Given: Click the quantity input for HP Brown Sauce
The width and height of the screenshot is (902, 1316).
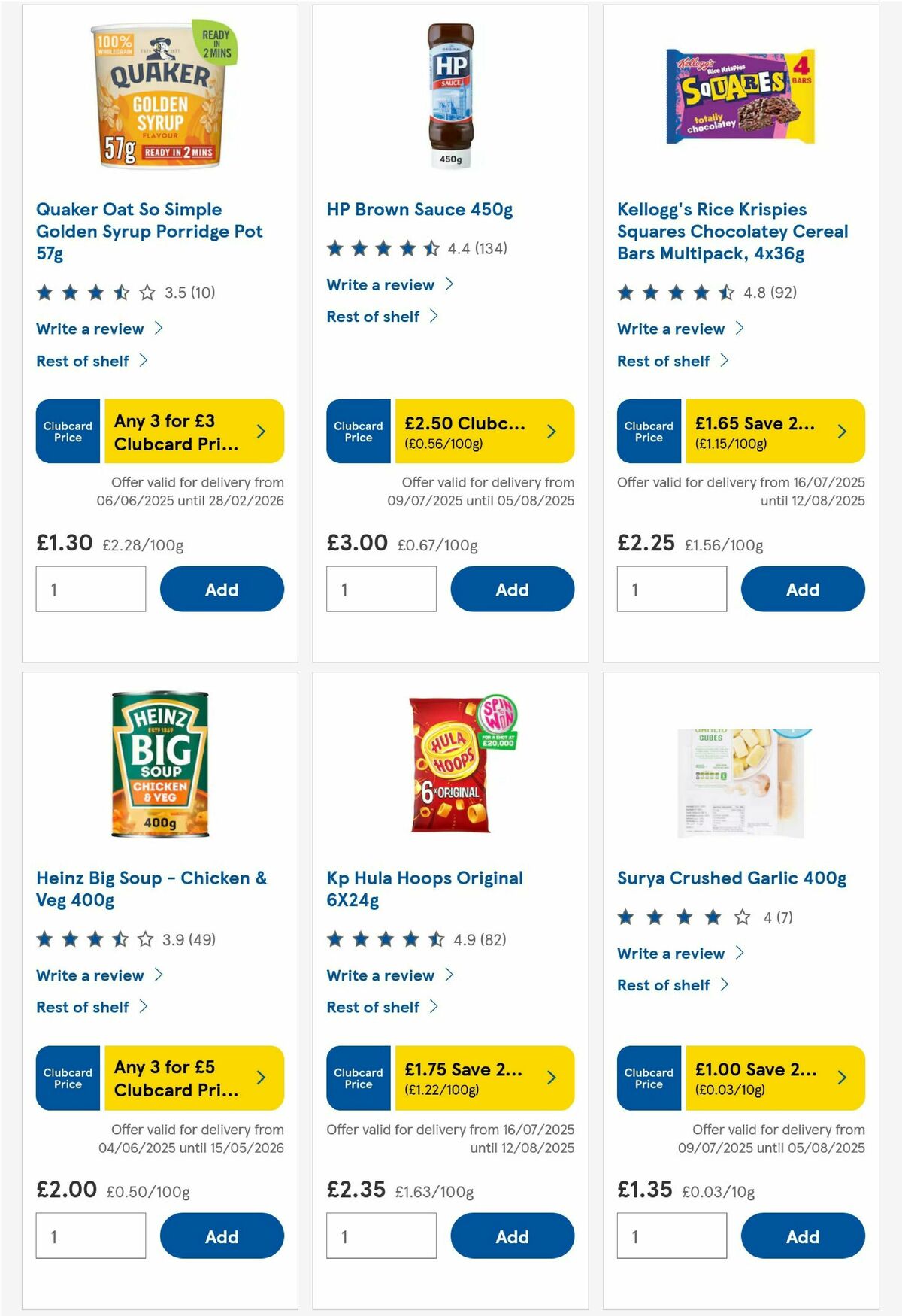Looking at the screenshot, I should pyautogui.click(x=380, y=589).
